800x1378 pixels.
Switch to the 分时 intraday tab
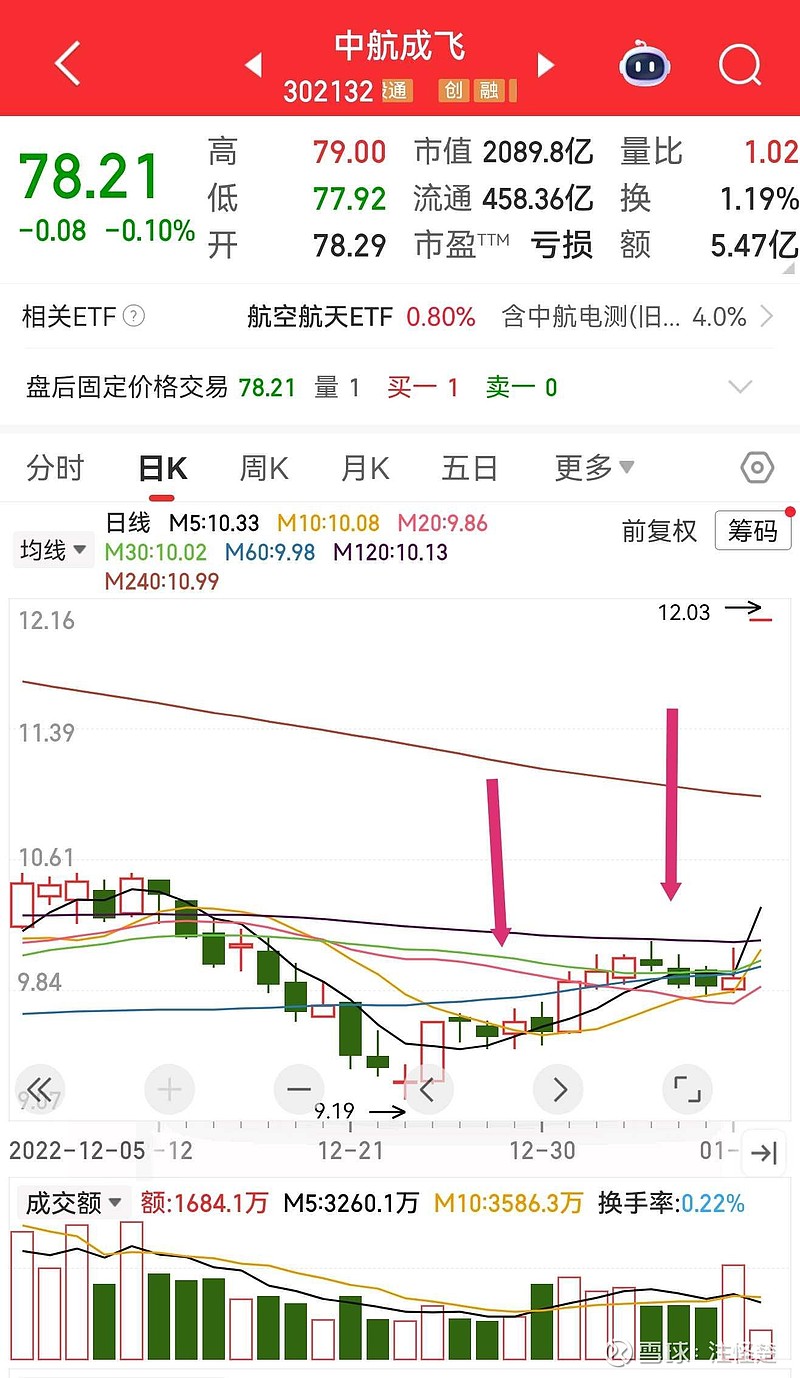pyautogui.click(x=54, y=467)
